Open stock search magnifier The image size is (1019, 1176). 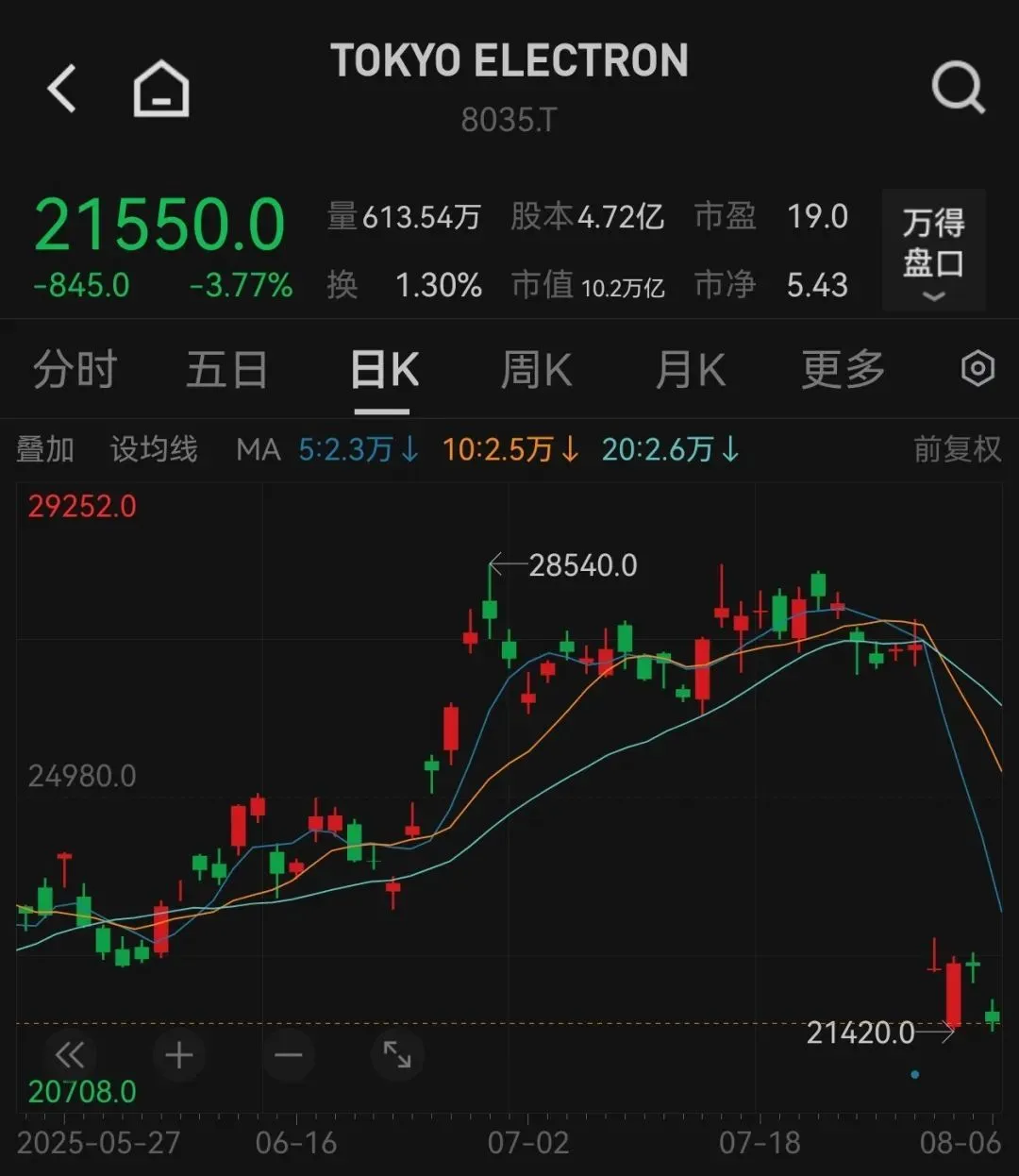tap(958, 90)
